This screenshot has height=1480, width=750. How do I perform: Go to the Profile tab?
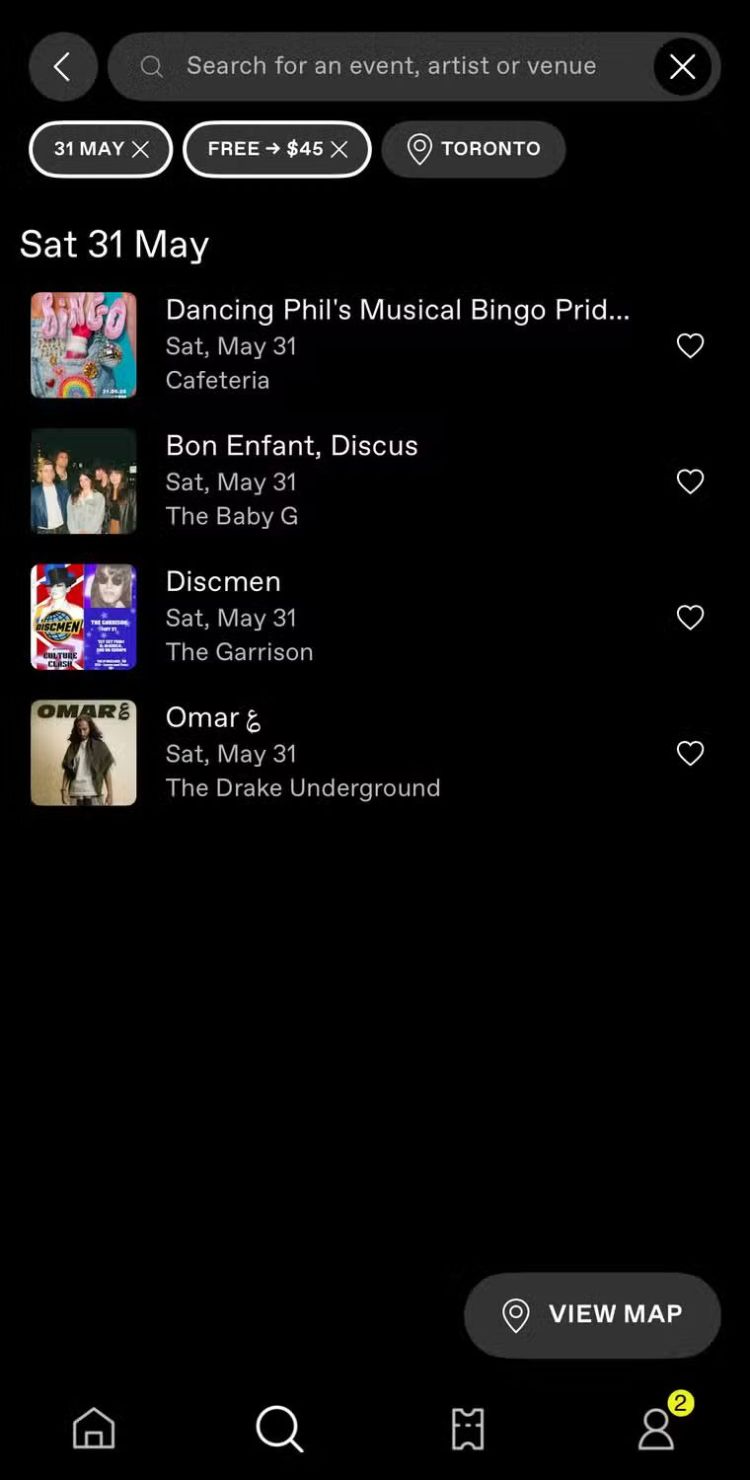(656, 1428)
